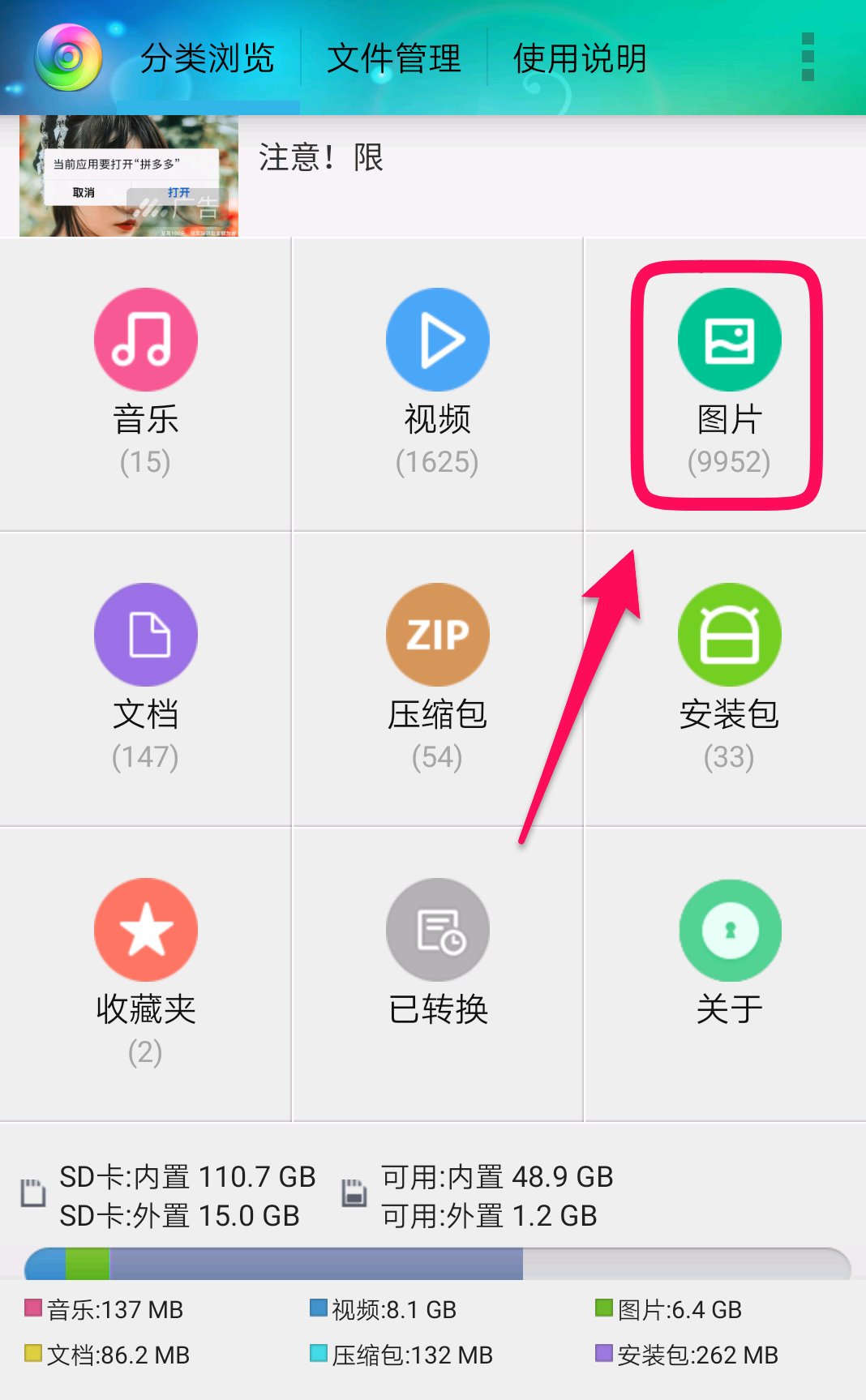Switch to the 使用说明 tab
Screen dimensions: 866x1400
click(x=580, y=58)
